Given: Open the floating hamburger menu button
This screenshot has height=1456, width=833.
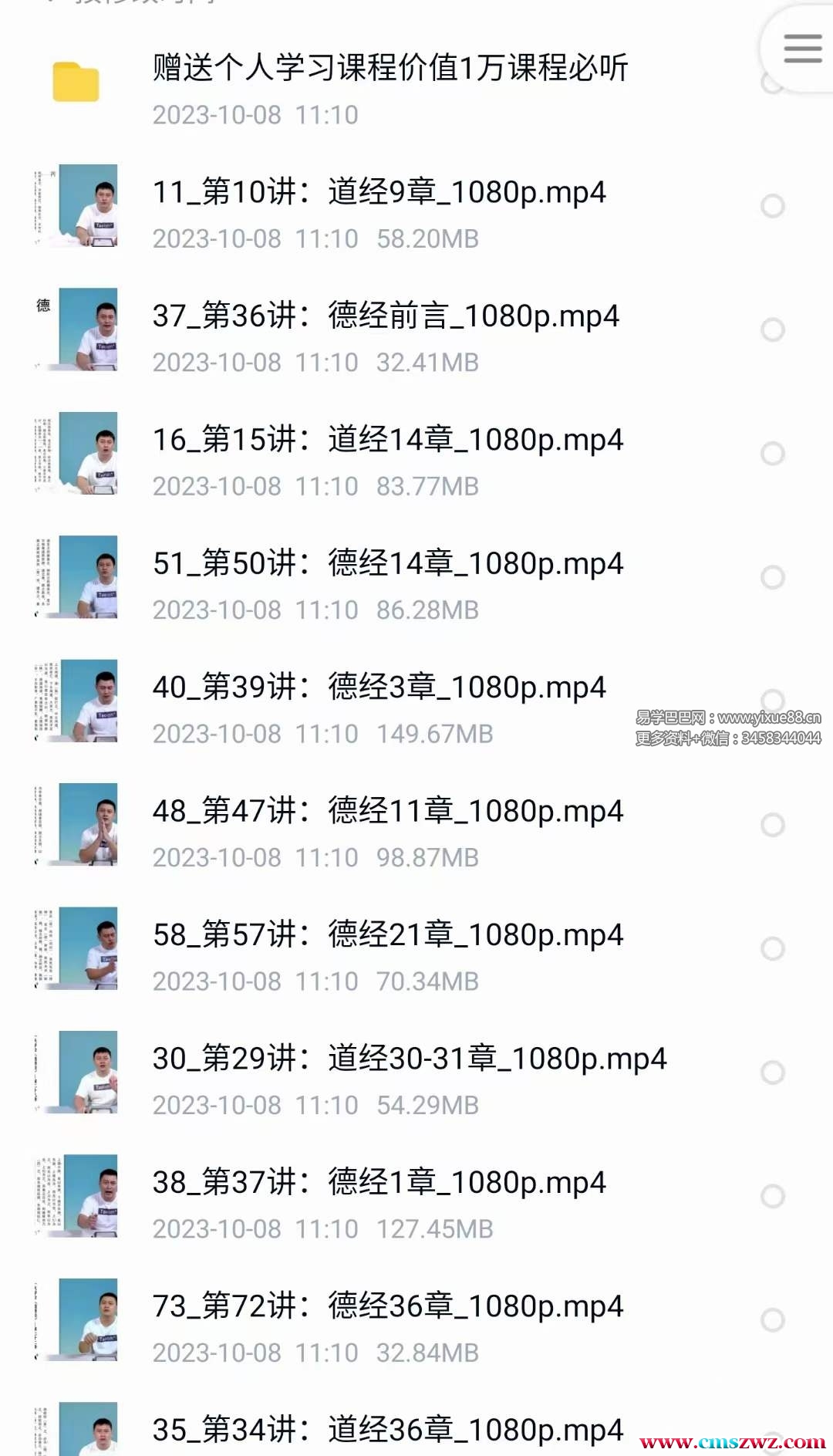Looking at the screenshot, I should click(x=802, y=49).
